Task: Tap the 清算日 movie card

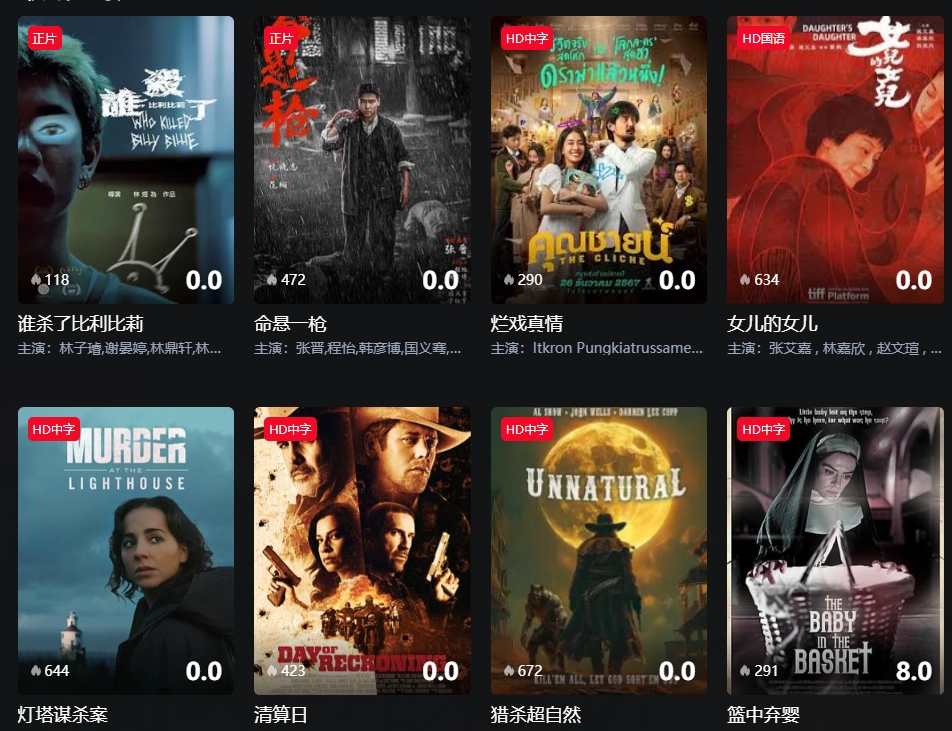Action: tap(362, 550)
